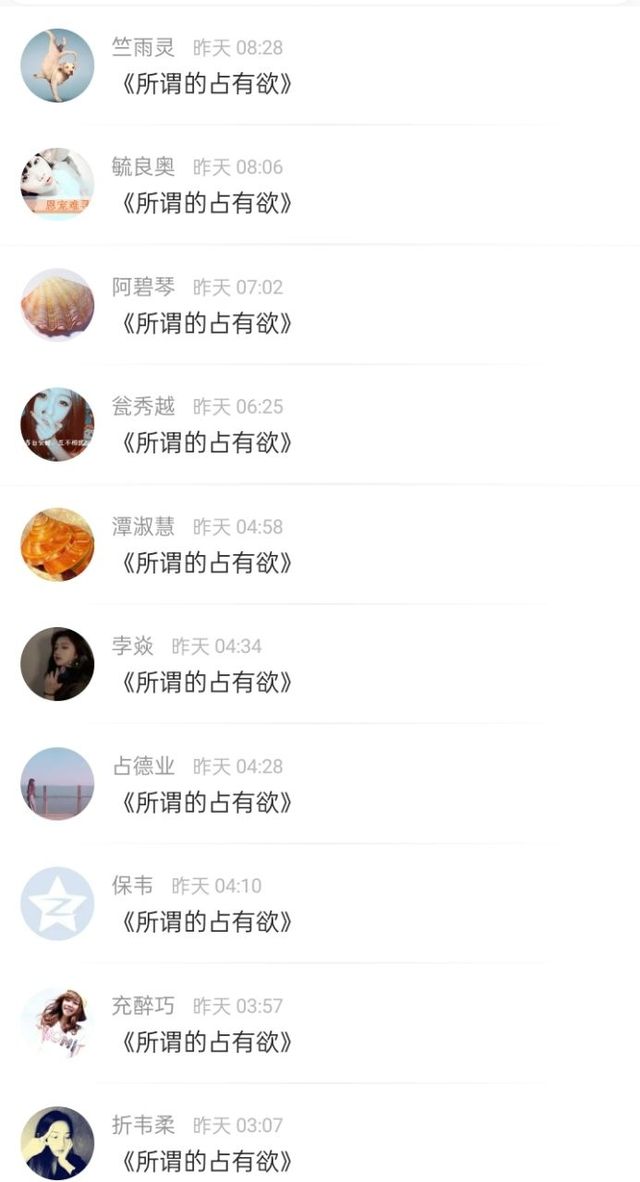Select the row from 阿碧琴
640x1182 pixels.
click(x=320, y=305)
